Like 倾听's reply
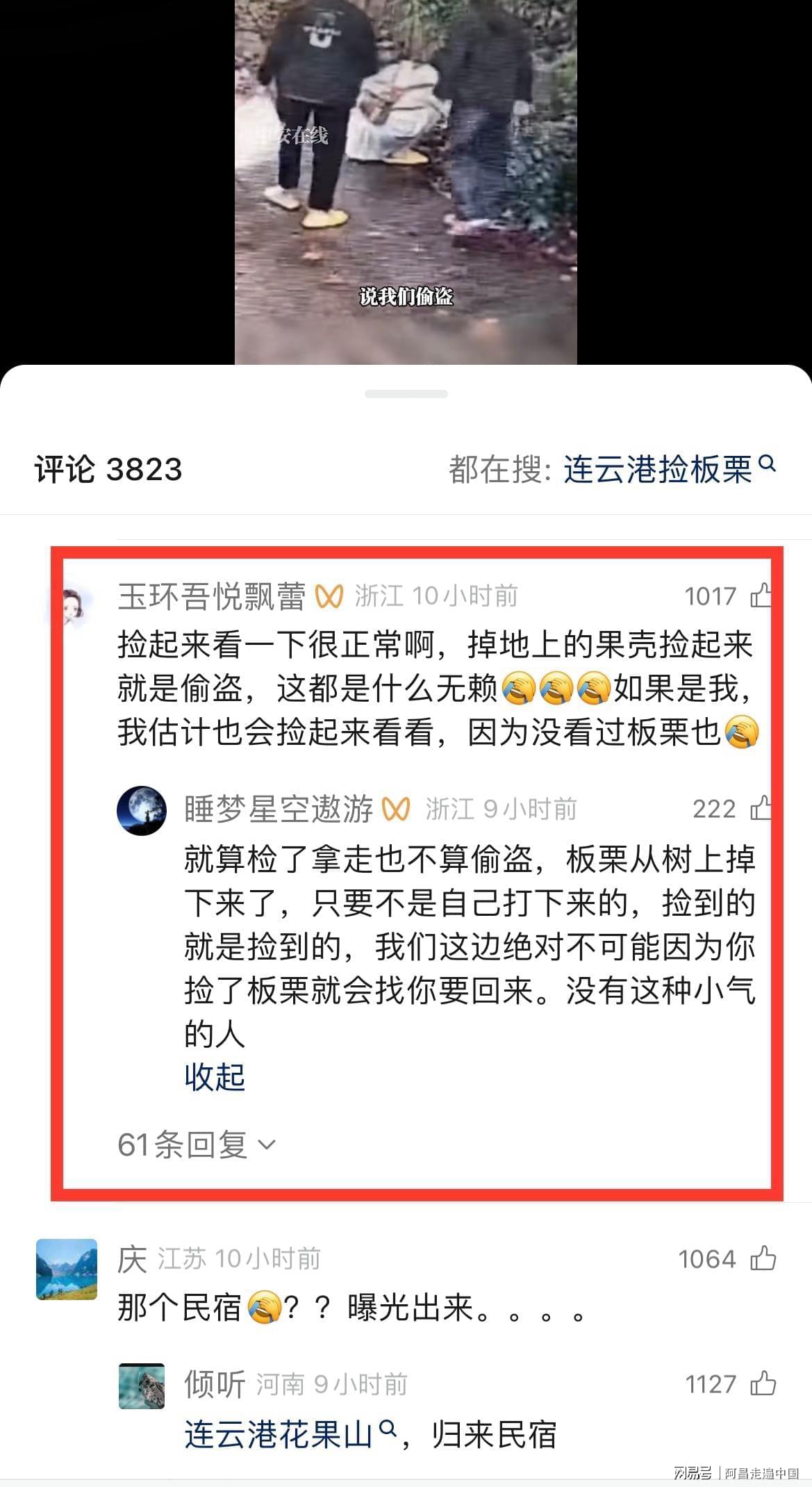812x1487 pixels. (x=763, y=1383)
